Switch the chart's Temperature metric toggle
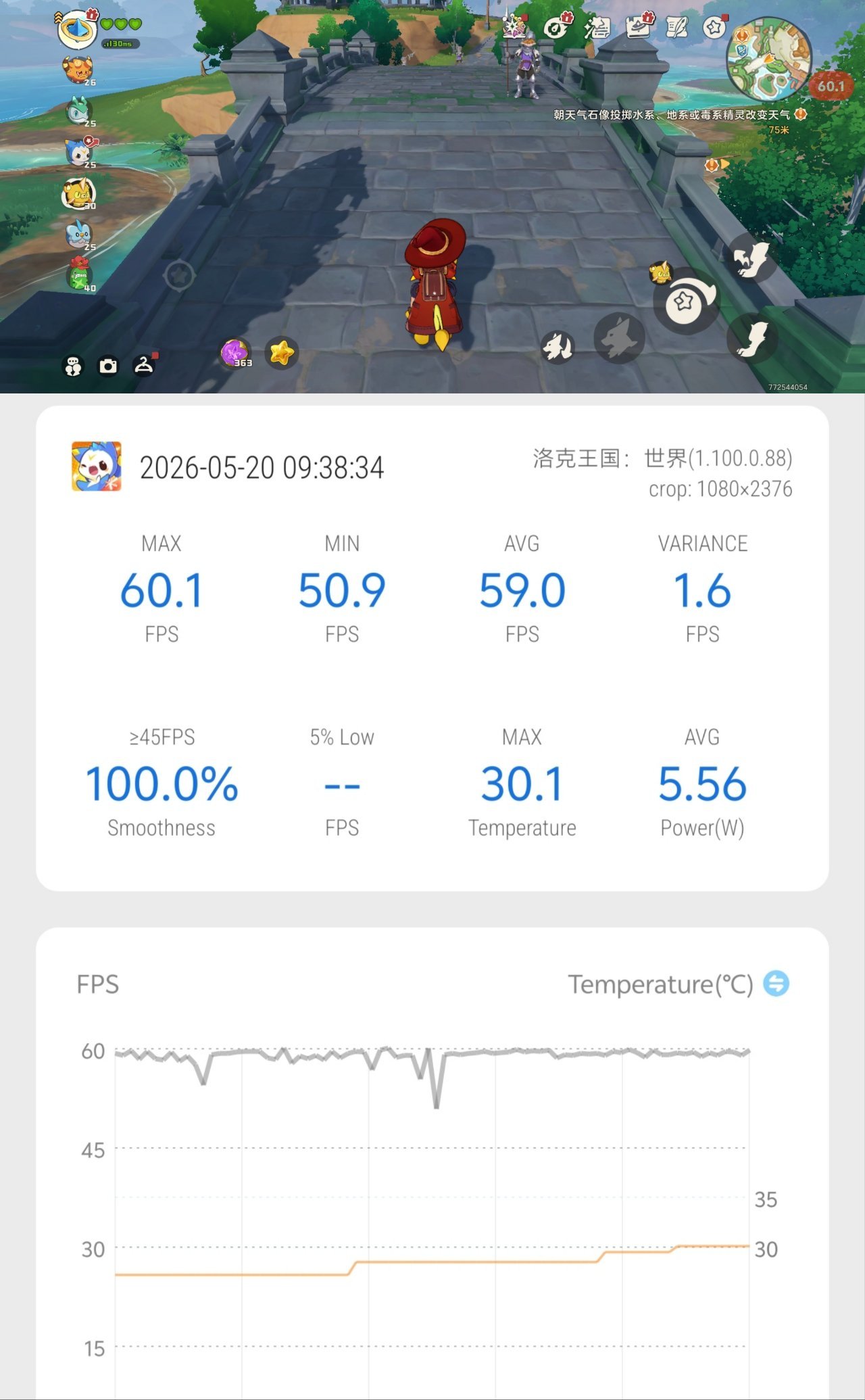 coord(776,984)
